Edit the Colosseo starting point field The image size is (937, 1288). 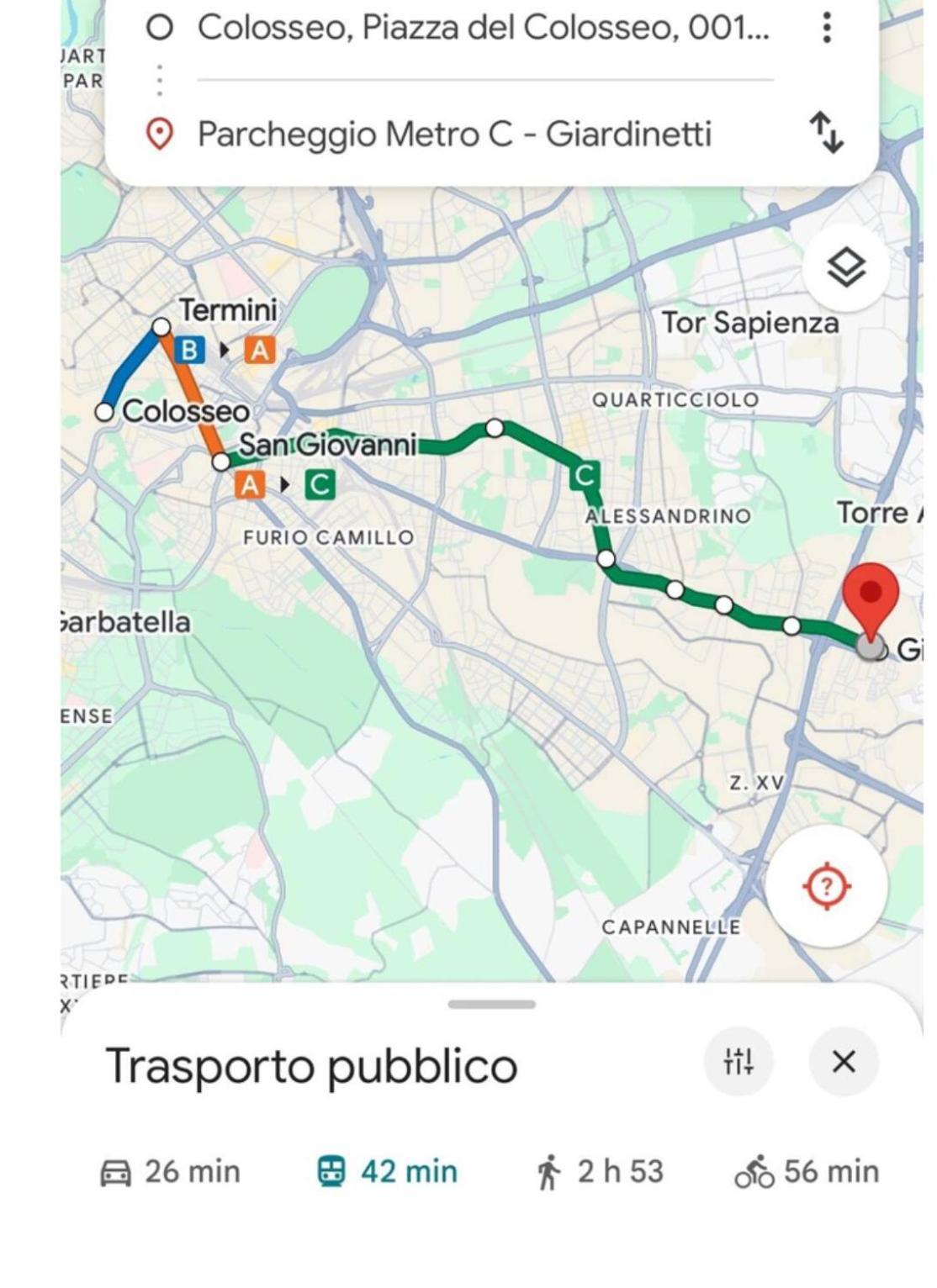click(483, 28)
